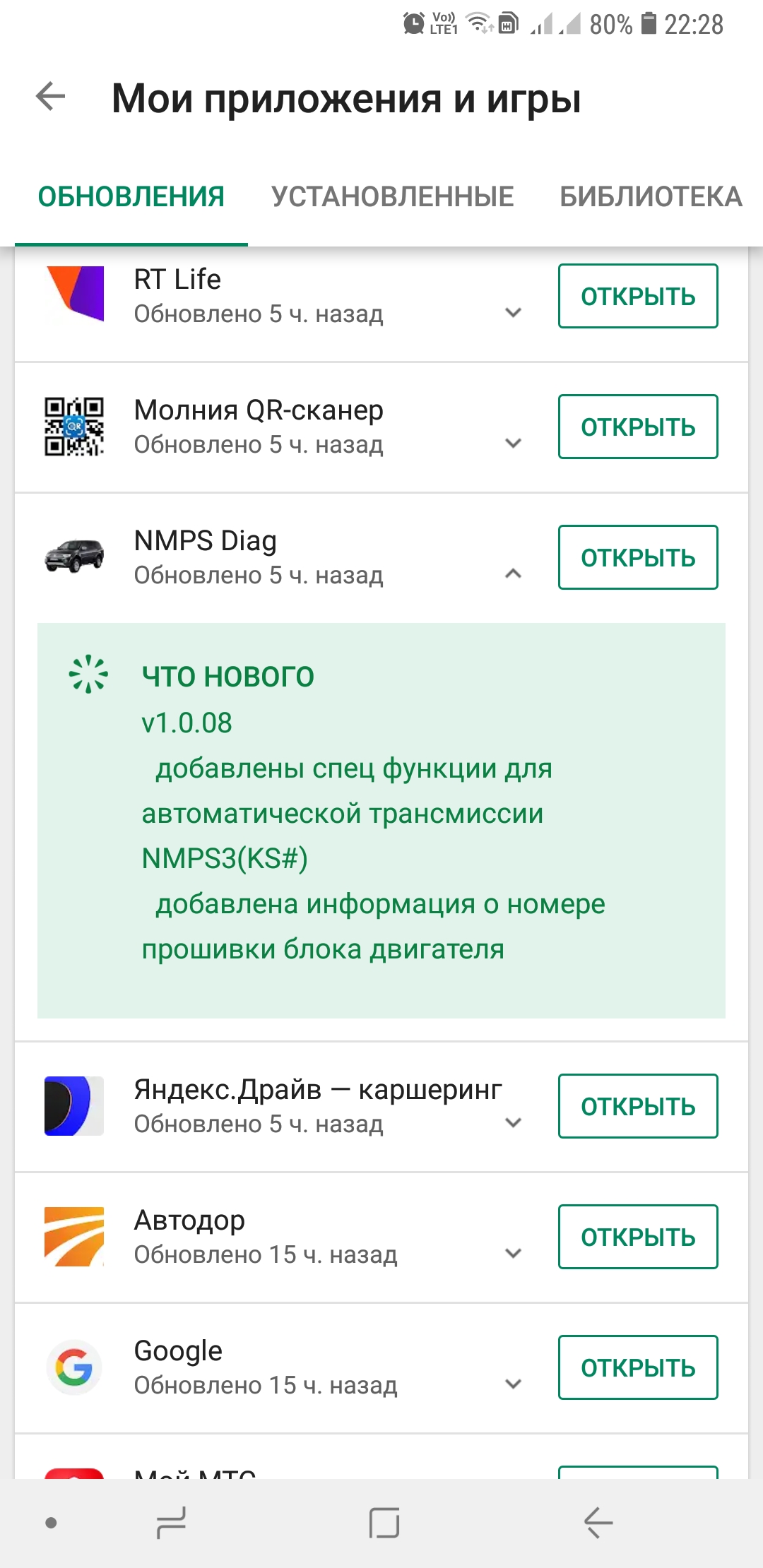Open recent apps from navigation bar

[x=171, y=1523]
